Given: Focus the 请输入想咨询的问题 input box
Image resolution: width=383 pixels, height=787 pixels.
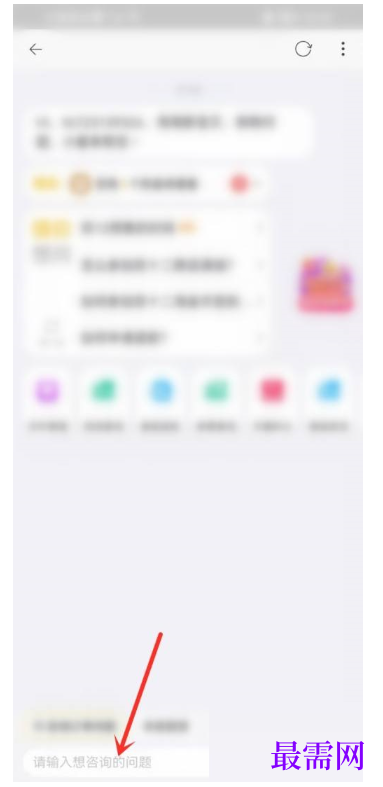Looking at the screenshot, I should click(x=116, y=762).
